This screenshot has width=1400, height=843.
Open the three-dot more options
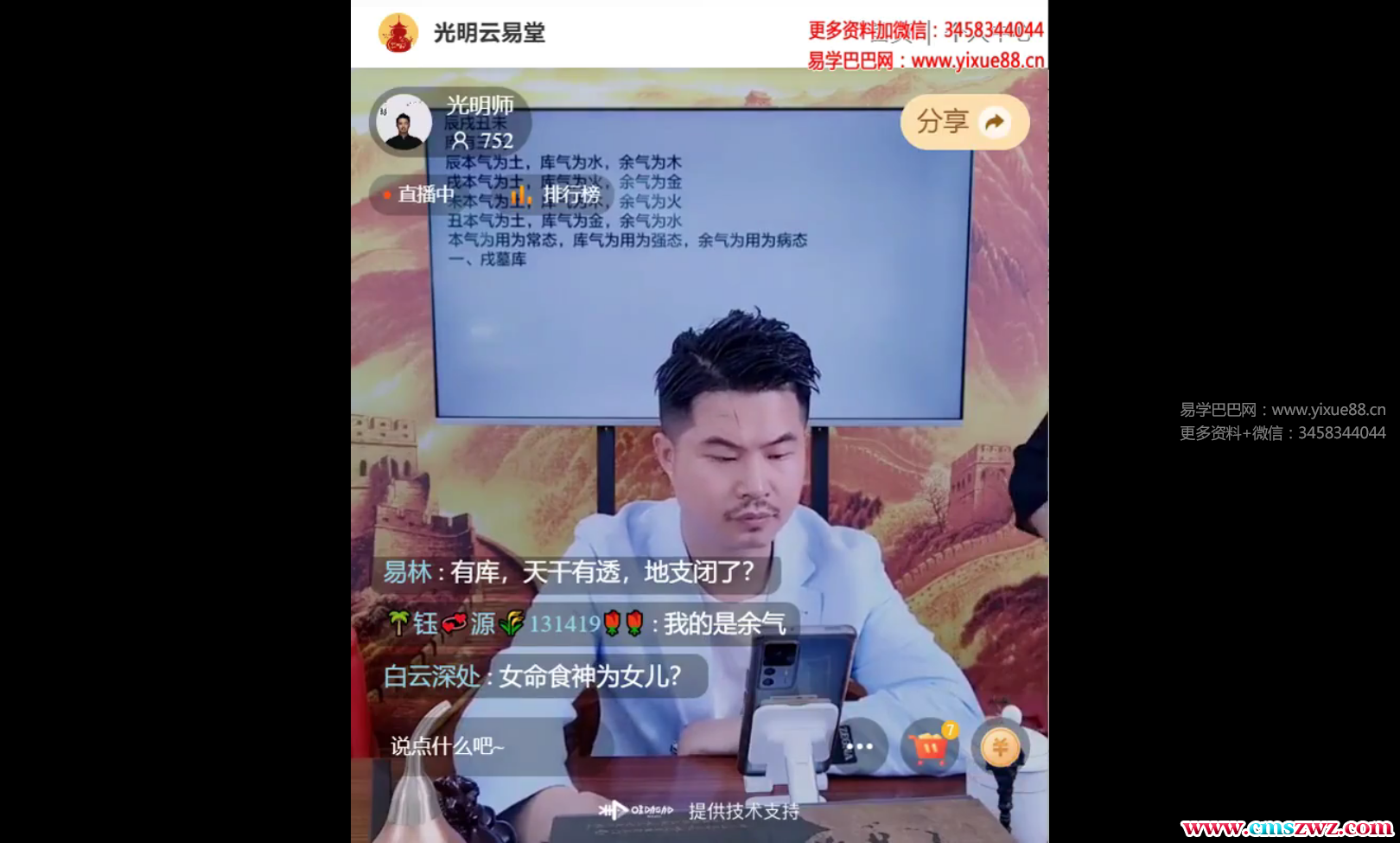pos(859,746)
